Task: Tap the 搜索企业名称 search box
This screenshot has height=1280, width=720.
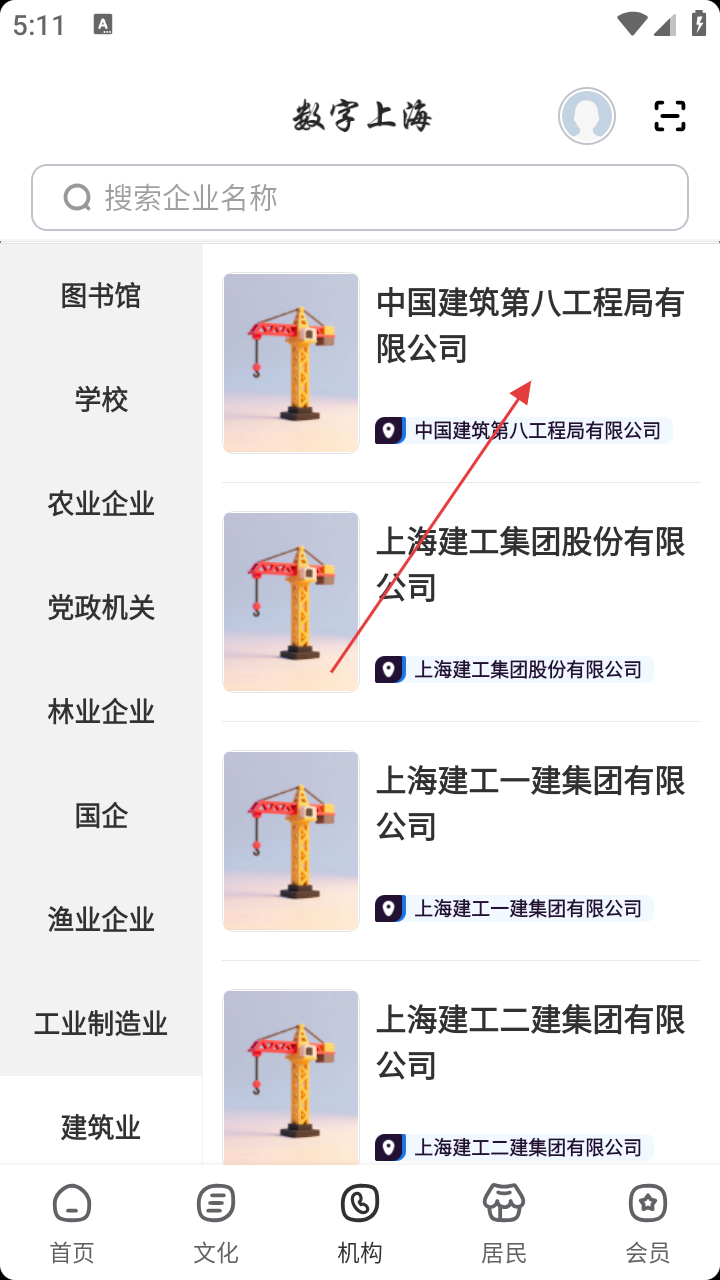Action: pos(360,198)
